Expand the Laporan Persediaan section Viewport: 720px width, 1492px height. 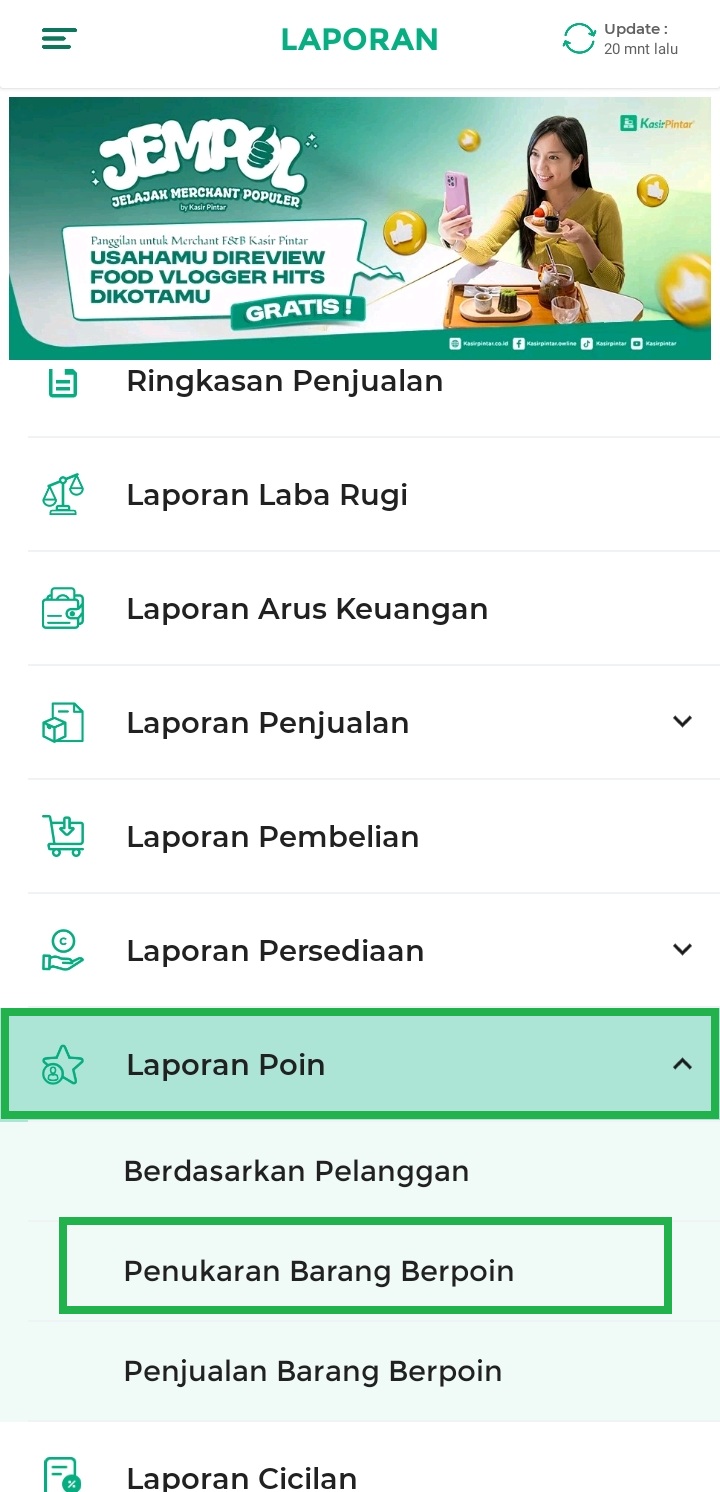pyautogui.click(x=682, y=950)
